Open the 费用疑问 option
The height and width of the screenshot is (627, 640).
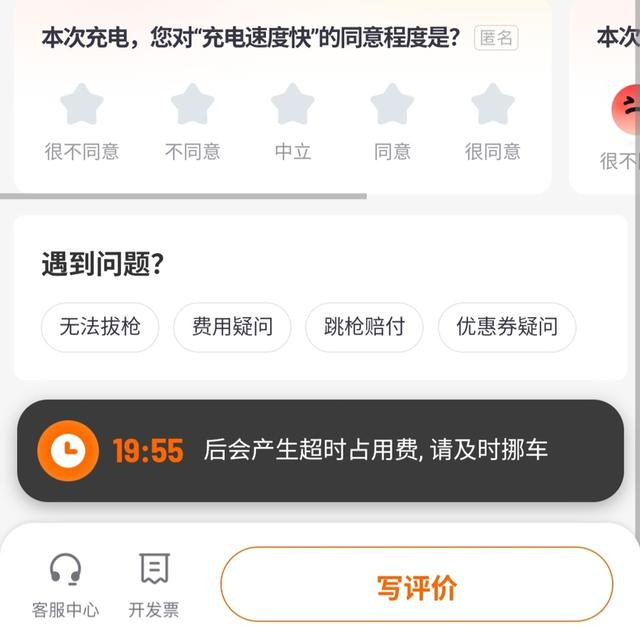(x=232, y=327)
